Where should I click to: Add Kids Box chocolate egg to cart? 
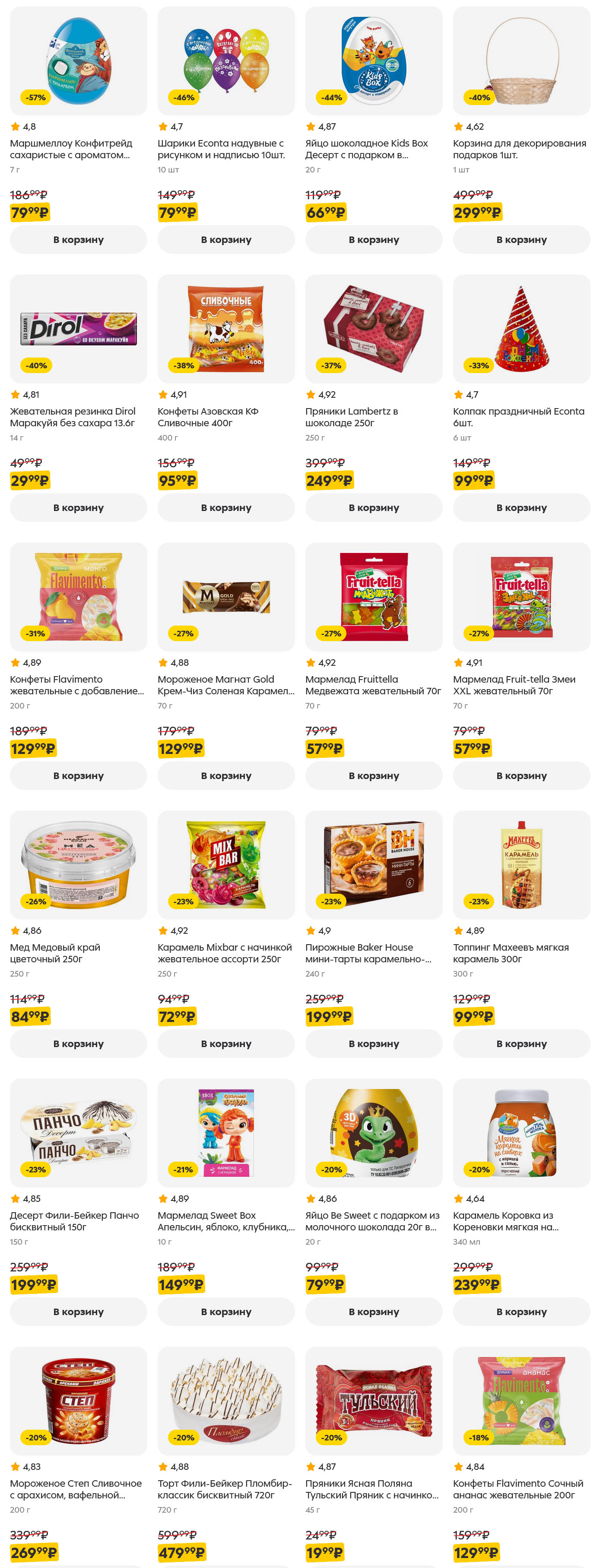(x=373, y=240)
